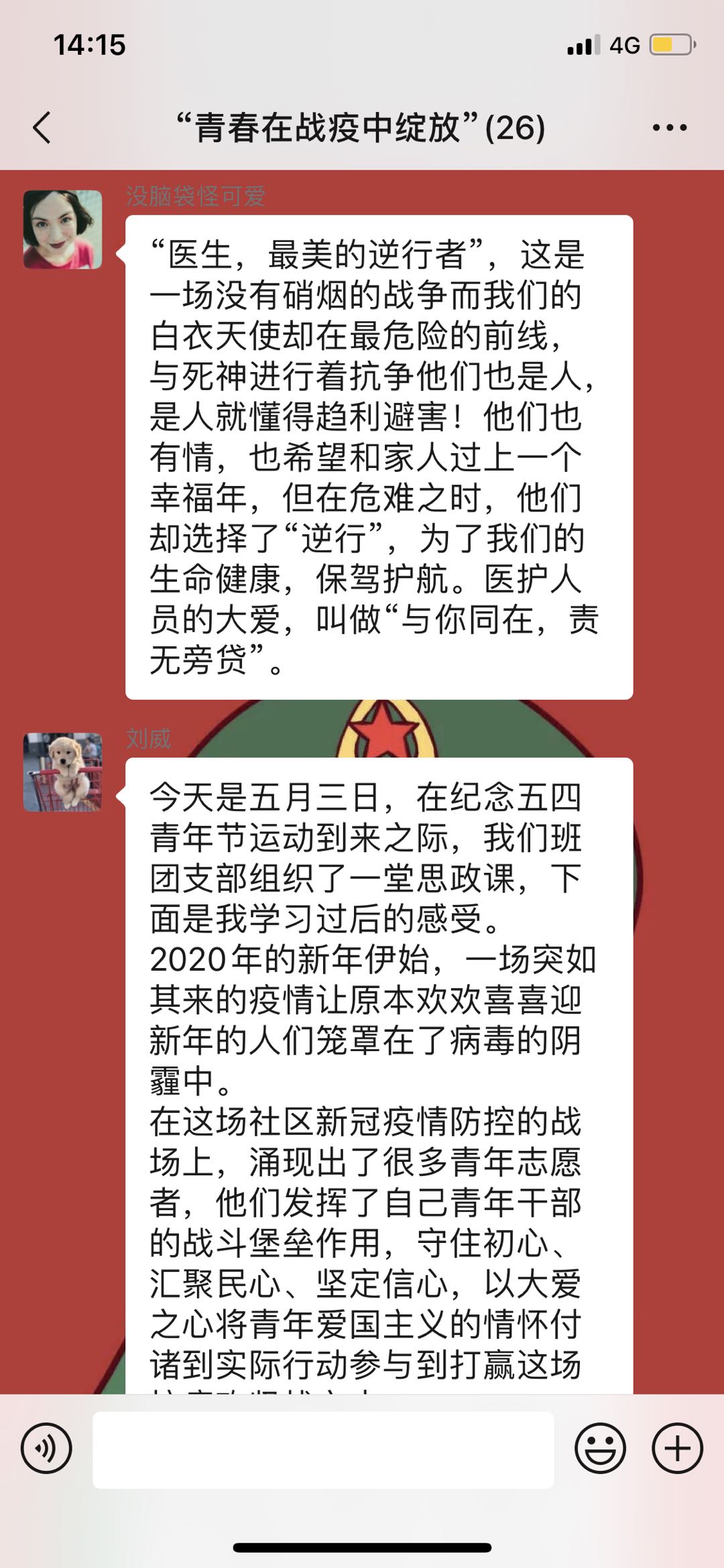Open the emoji sticker panel

[600, 1448]
